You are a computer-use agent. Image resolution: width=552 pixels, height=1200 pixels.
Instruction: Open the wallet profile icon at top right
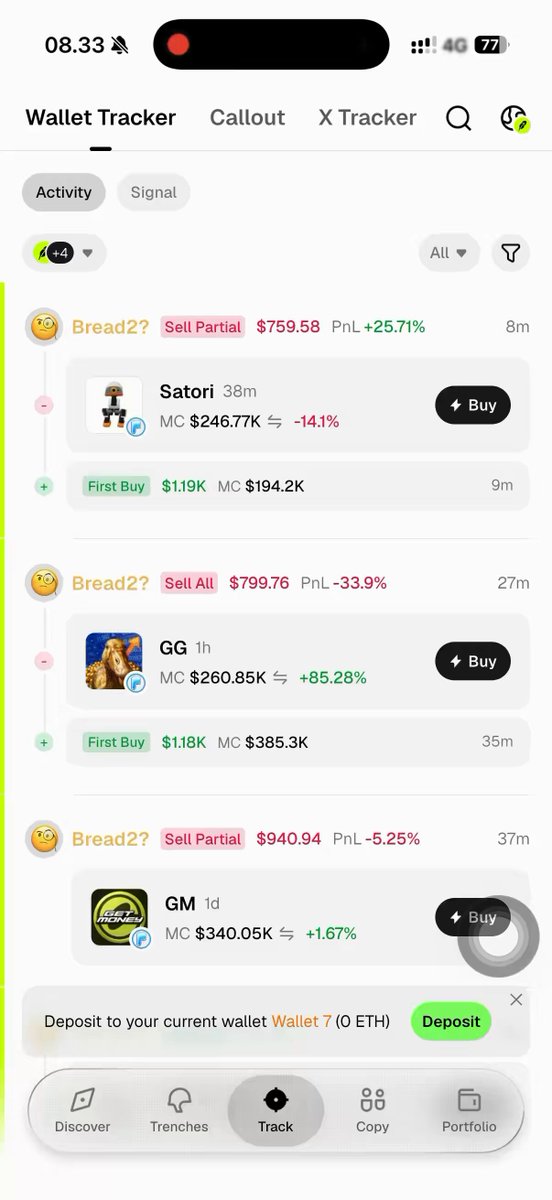tap(514, 118)
